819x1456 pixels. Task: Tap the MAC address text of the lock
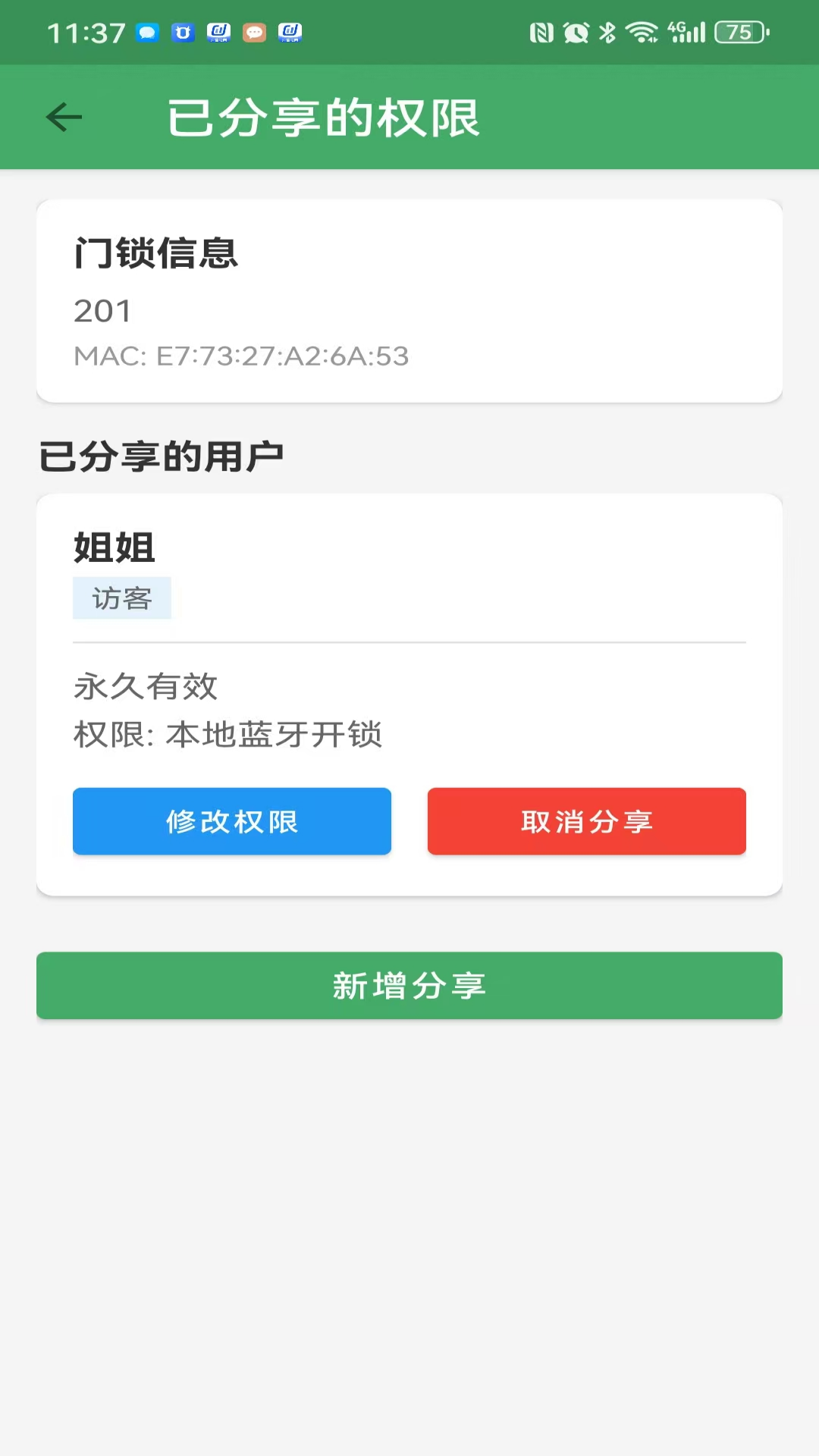pyautogui.click(x=240, y=356)
